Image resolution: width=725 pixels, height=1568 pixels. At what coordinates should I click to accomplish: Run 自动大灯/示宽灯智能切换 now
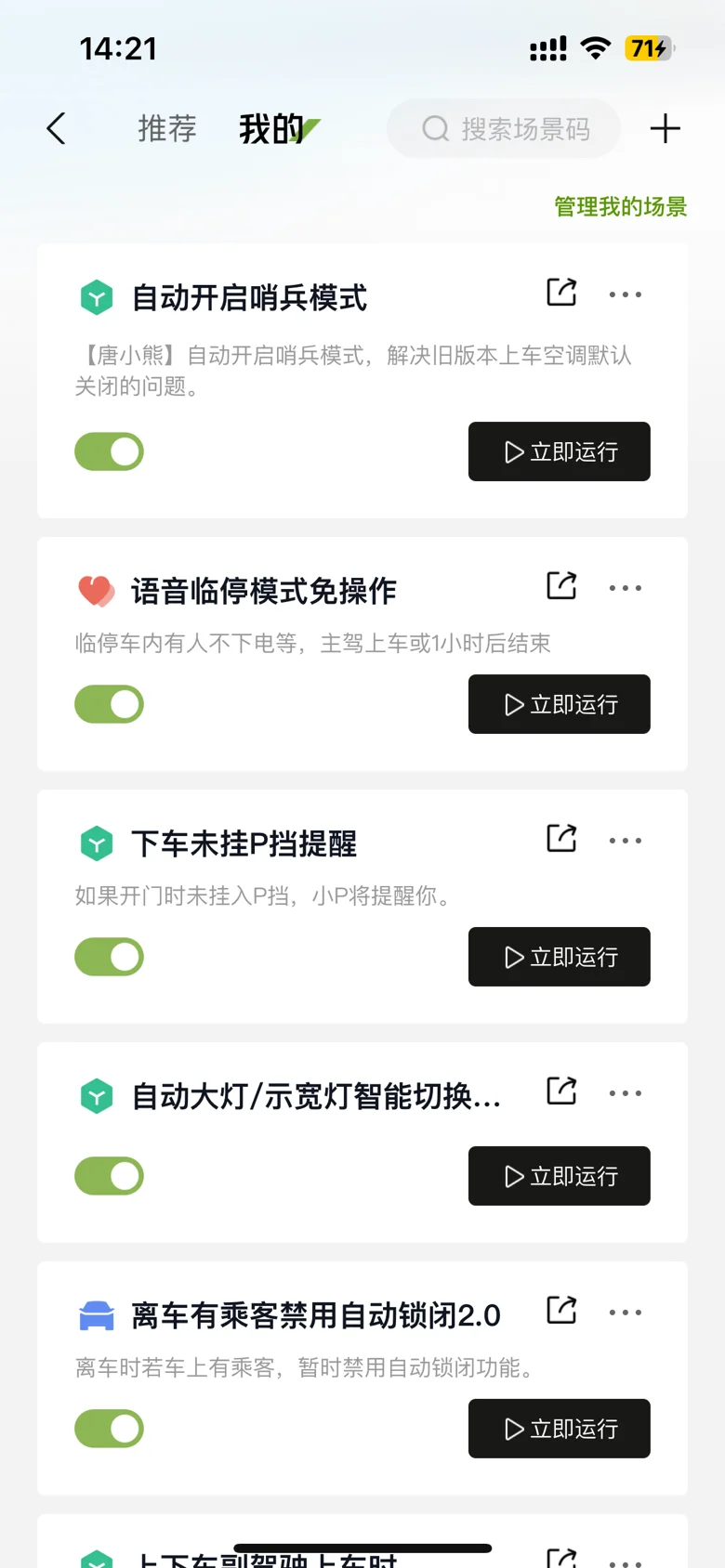[559, 1177]
